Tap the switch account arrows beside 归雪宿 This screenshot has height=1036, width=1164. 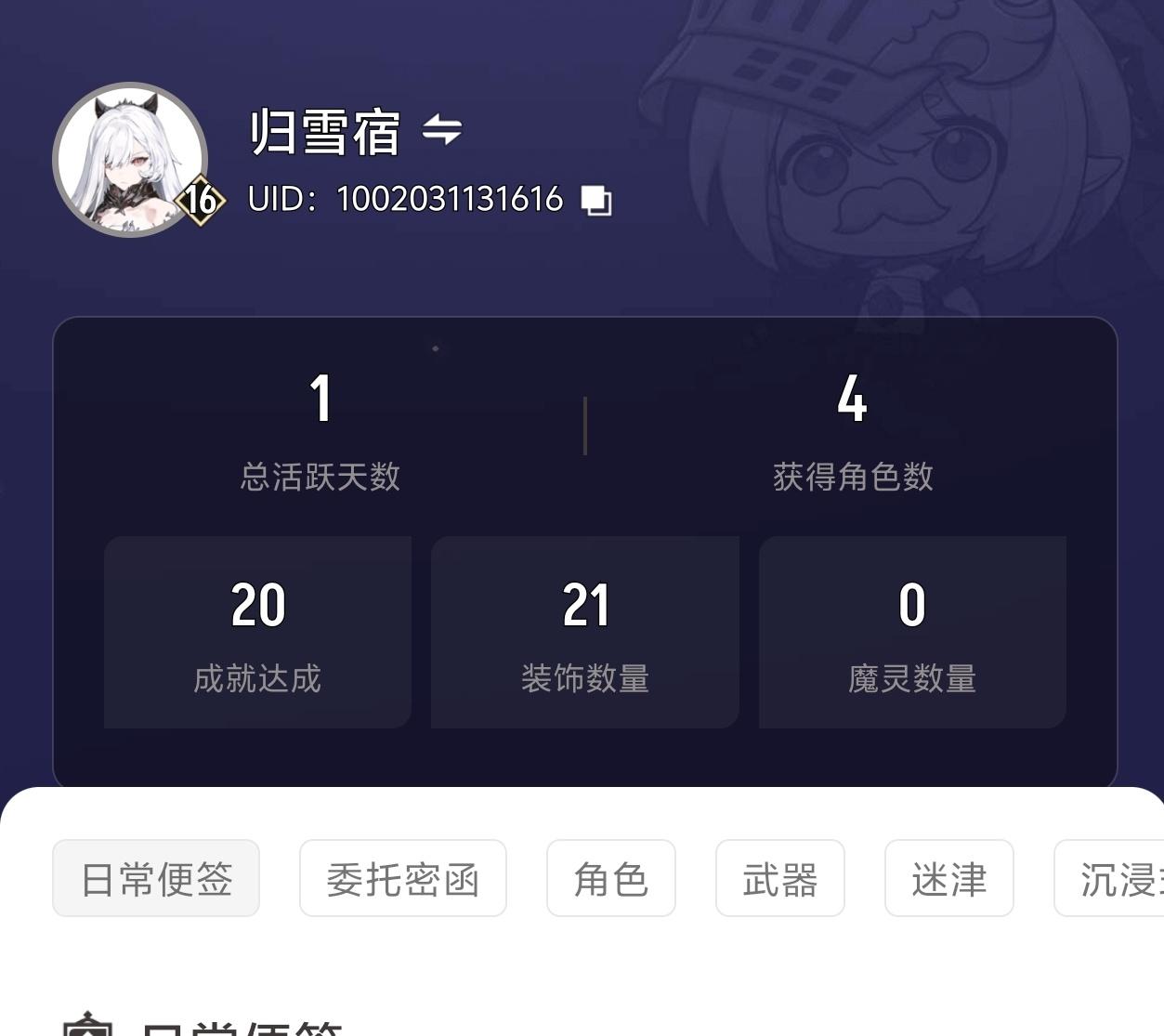[442, 130]
